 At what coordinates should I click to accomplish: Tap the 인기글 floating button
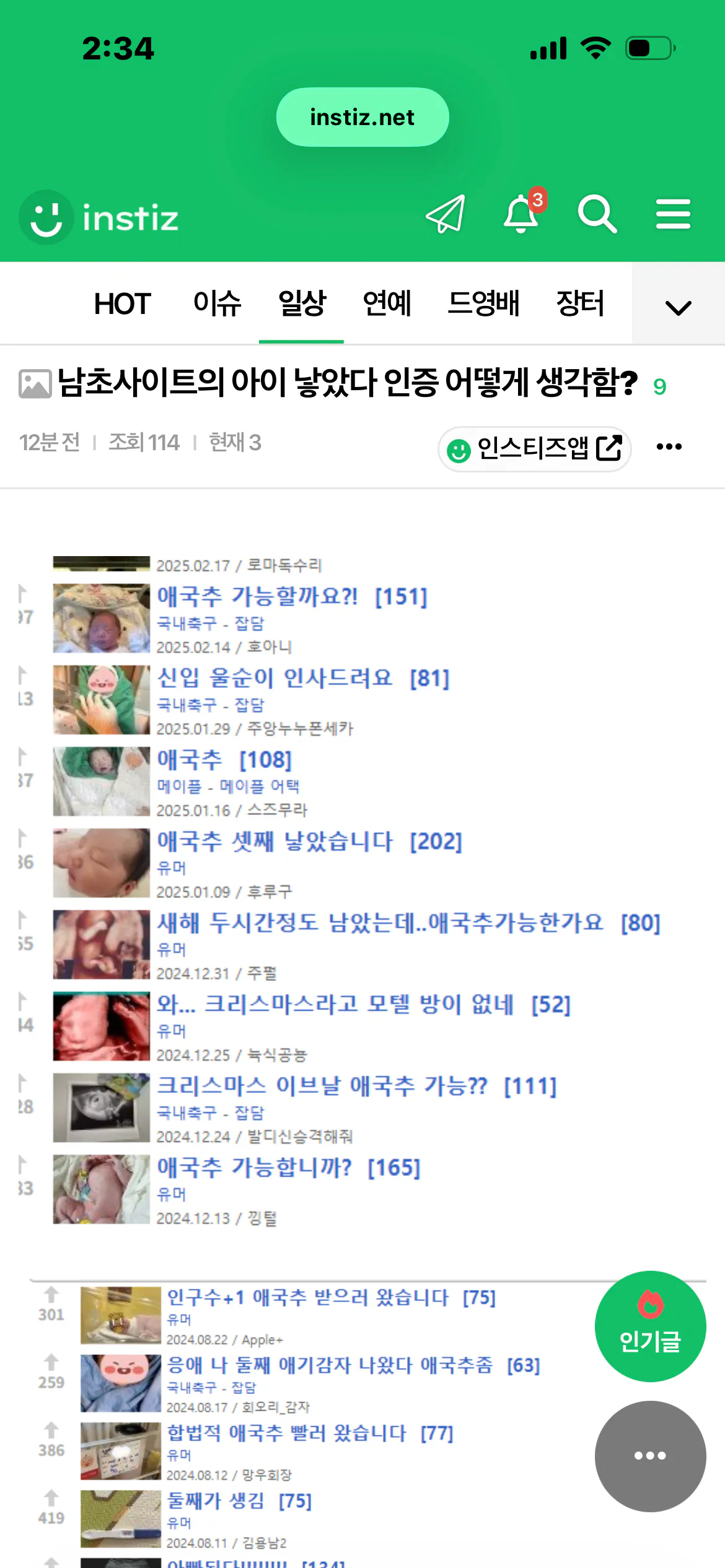650,1326
